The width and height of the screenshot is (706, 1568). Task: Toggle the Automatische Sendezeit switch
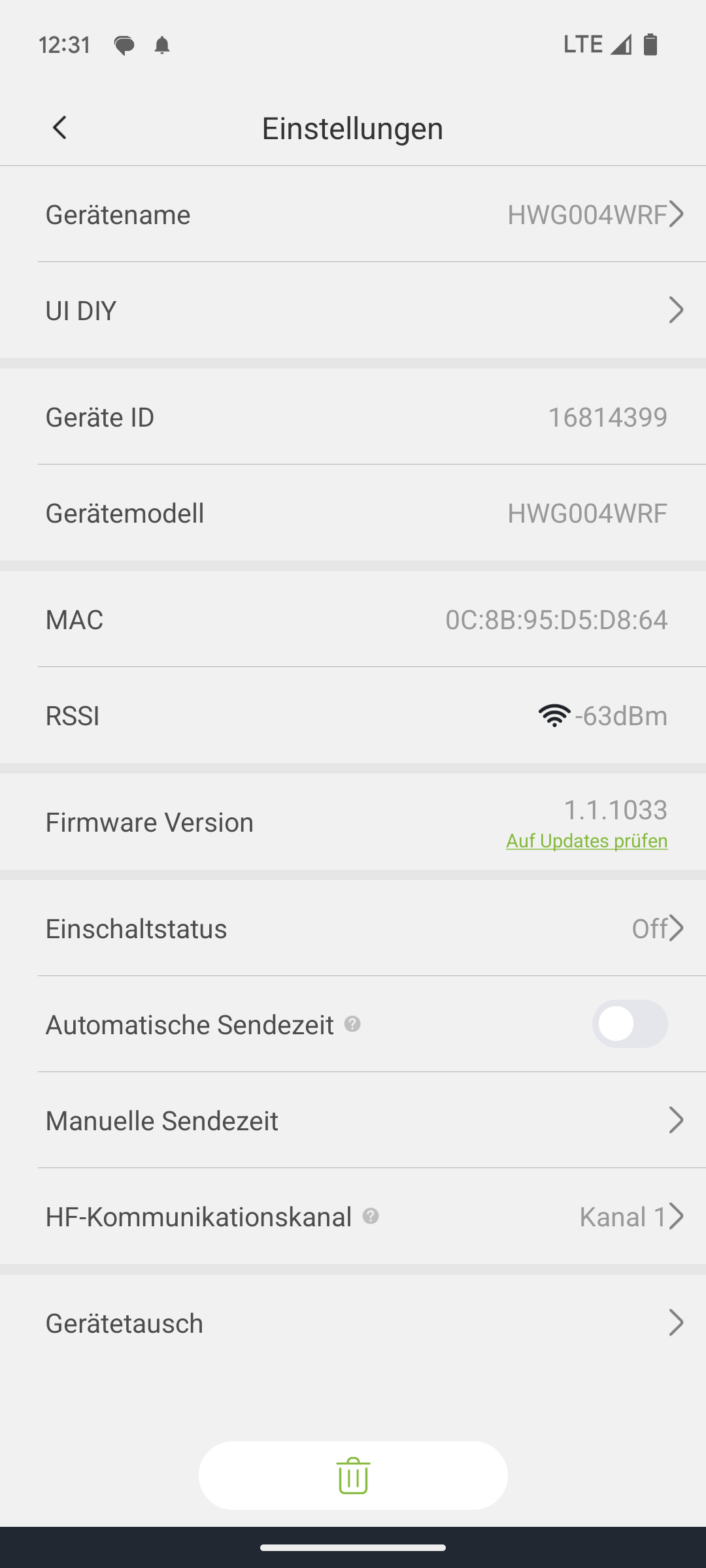point(630,1024)
